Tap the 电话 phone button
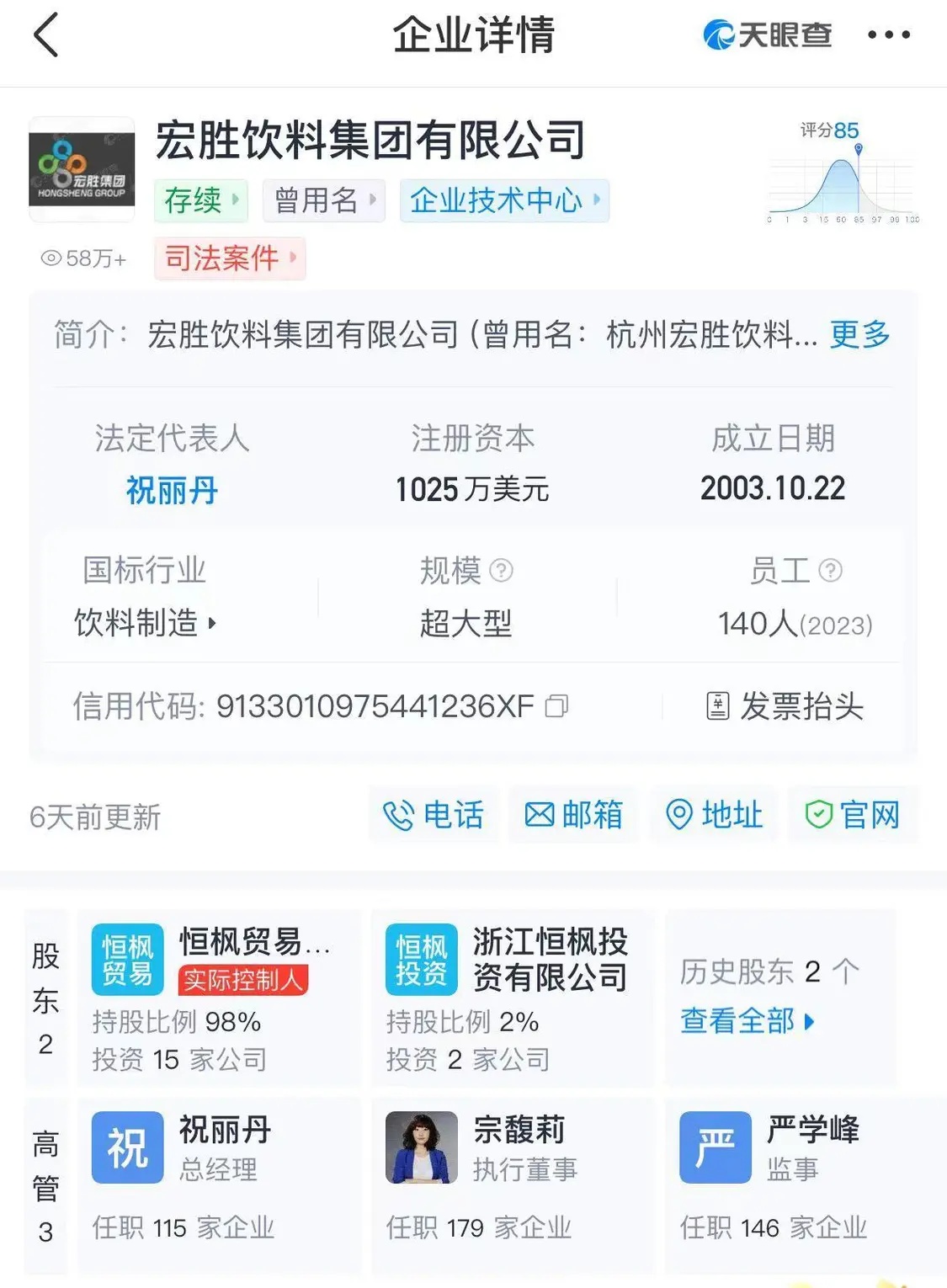The image size is (947, 1288). click(434, 815)
